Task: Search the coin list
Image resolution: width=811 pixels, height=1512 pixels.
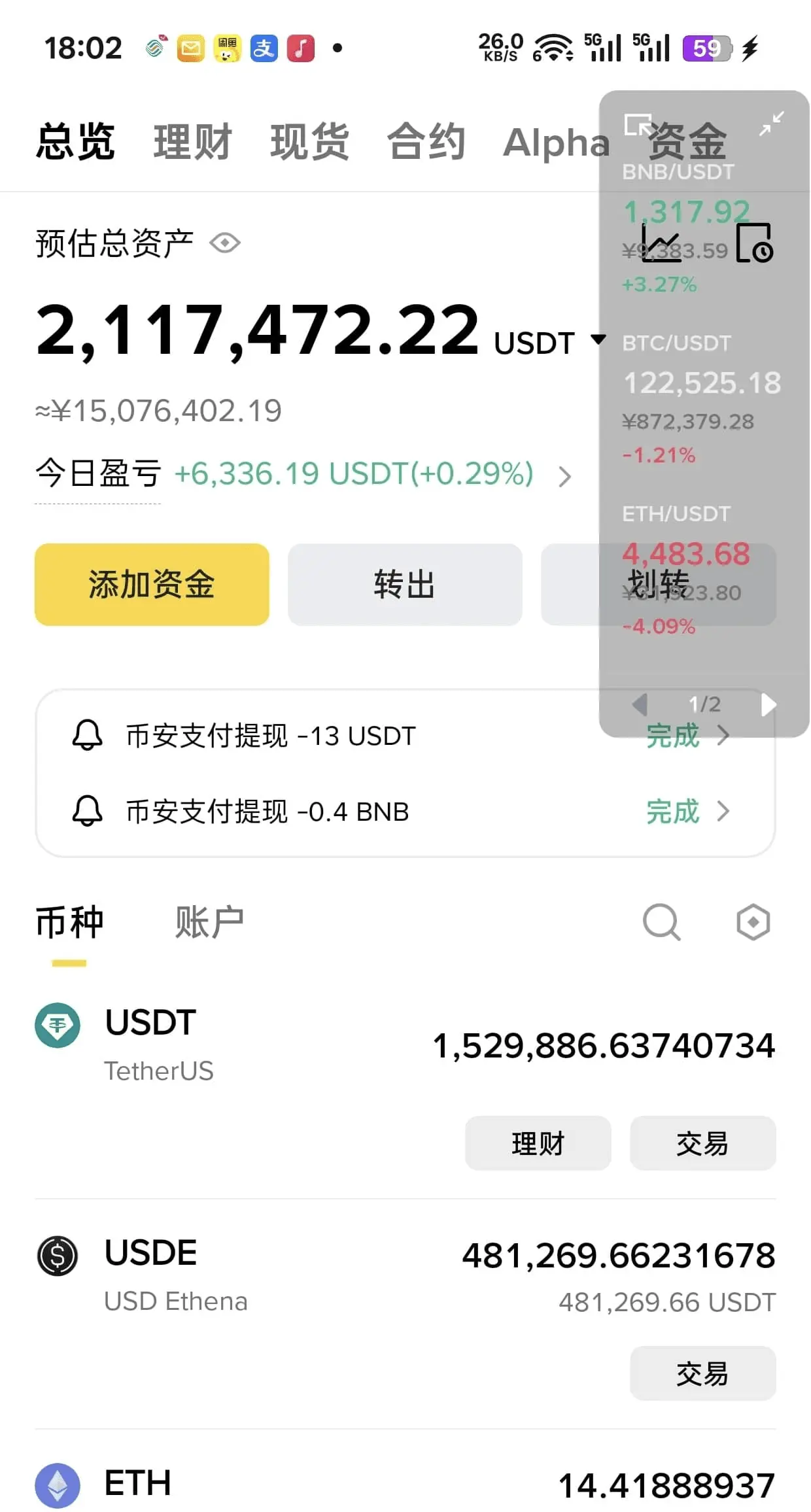Action: click(661, 923)
